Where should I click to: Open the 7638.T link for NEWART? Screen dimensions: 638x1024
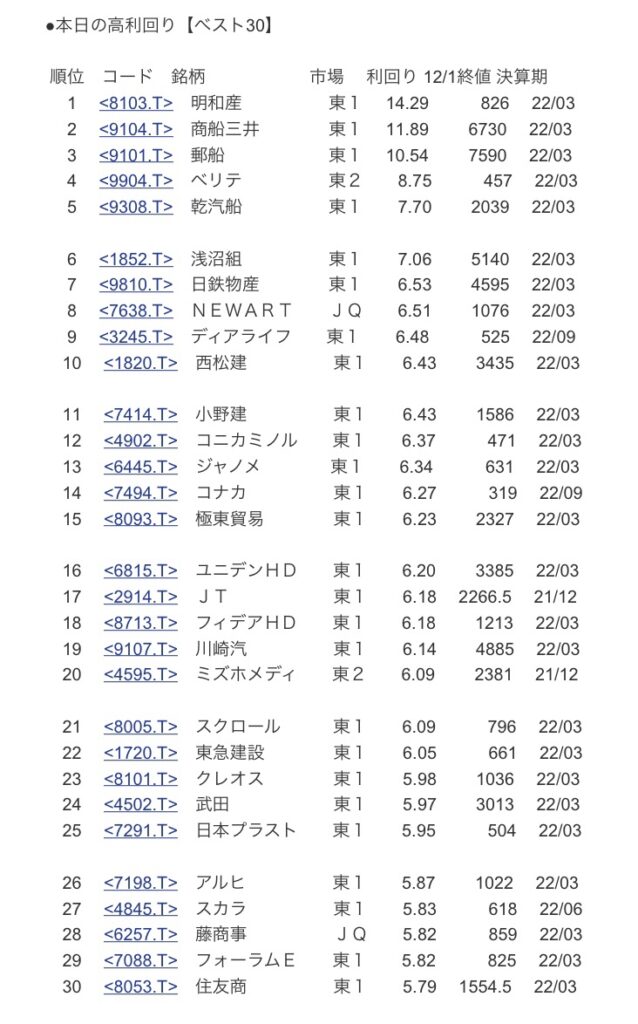coord(136,311)
